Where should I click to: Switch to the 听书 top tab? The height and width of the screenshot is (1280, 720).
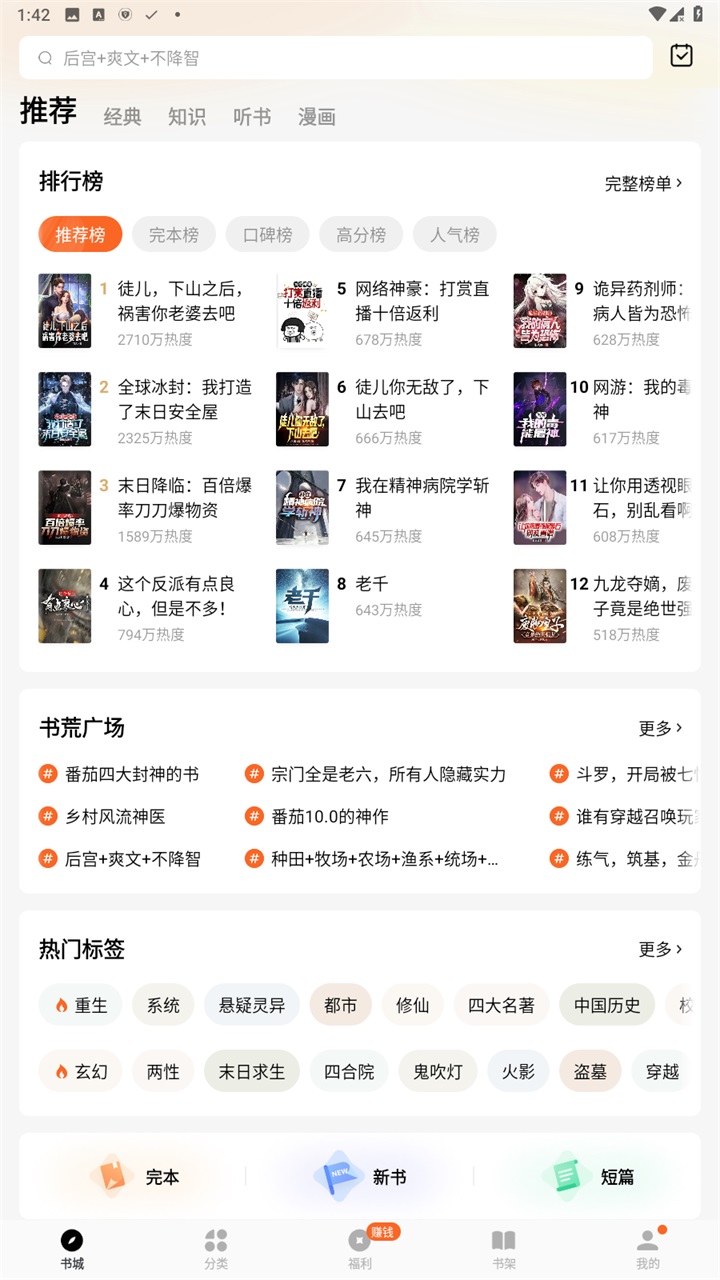[252, 117]
